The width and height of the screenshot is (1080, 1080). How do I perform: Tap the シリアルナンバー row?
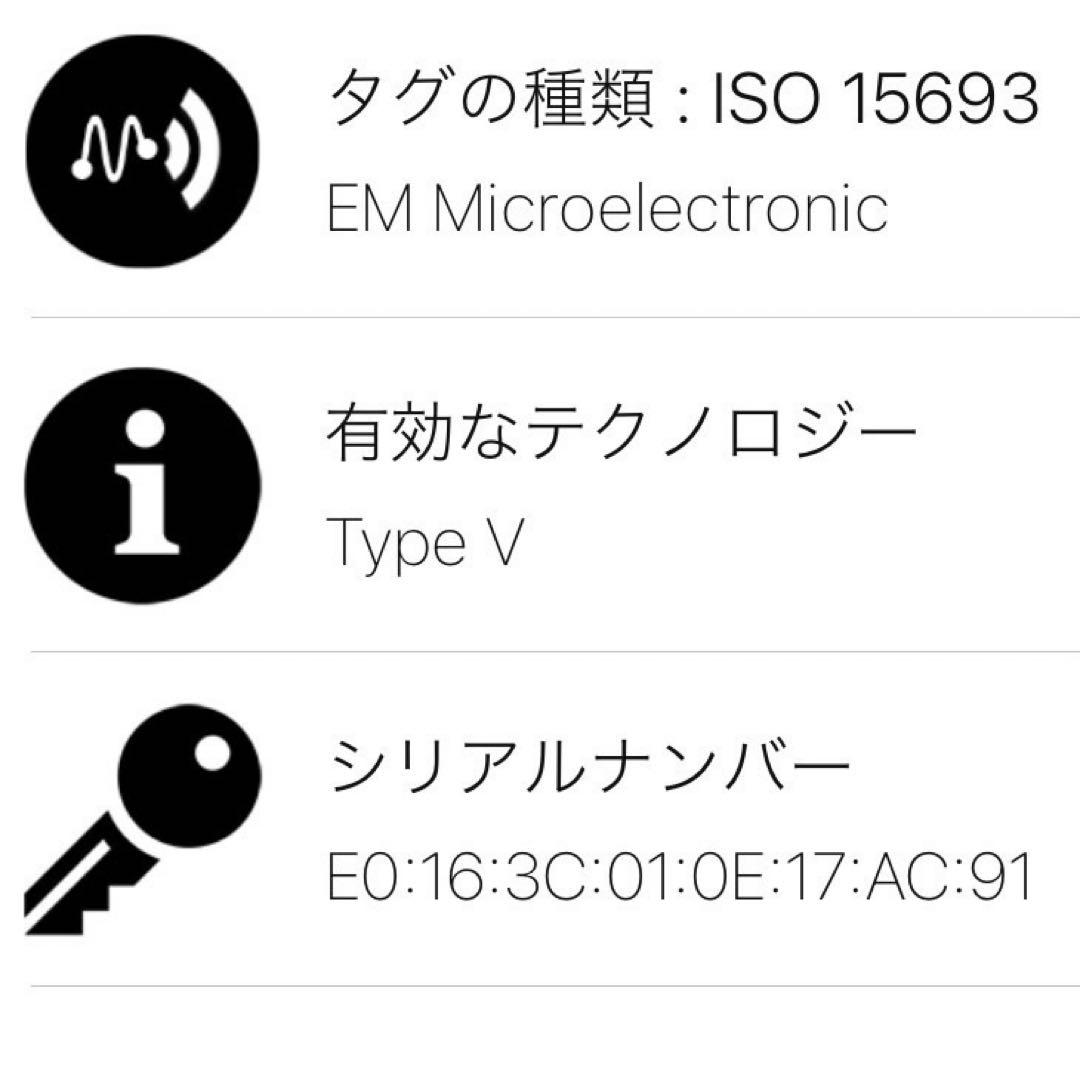point(680,820)
